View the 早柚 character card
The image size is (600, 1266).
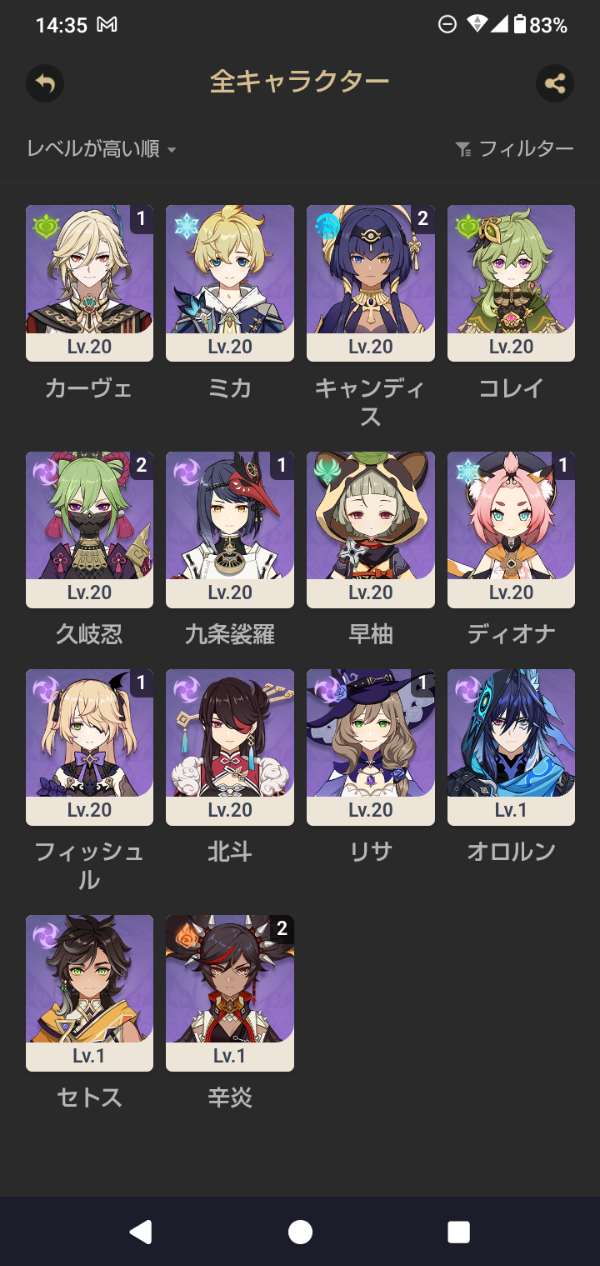pyautogui.click(x=370, y=529)
